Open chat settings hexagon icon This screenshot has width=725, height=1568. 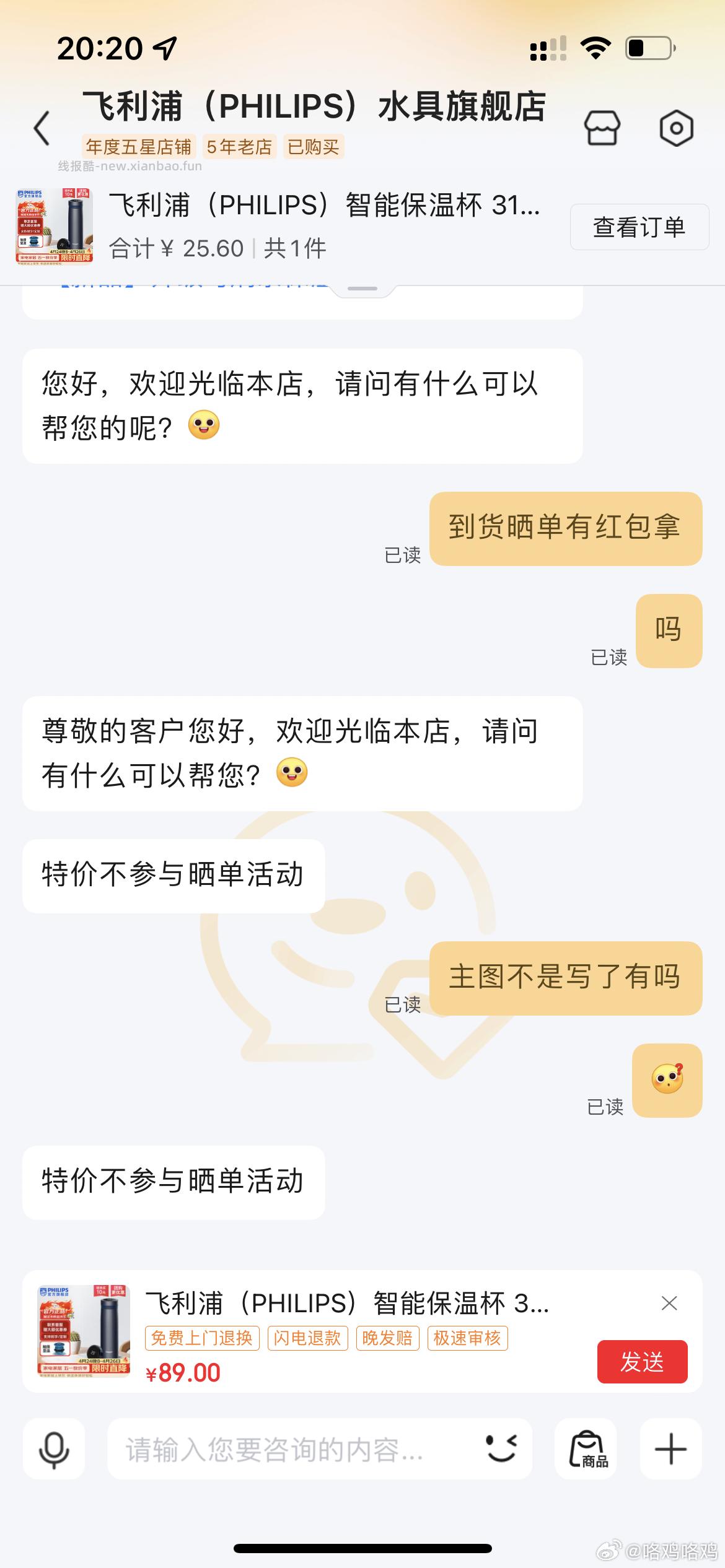[x=676, y=128]
